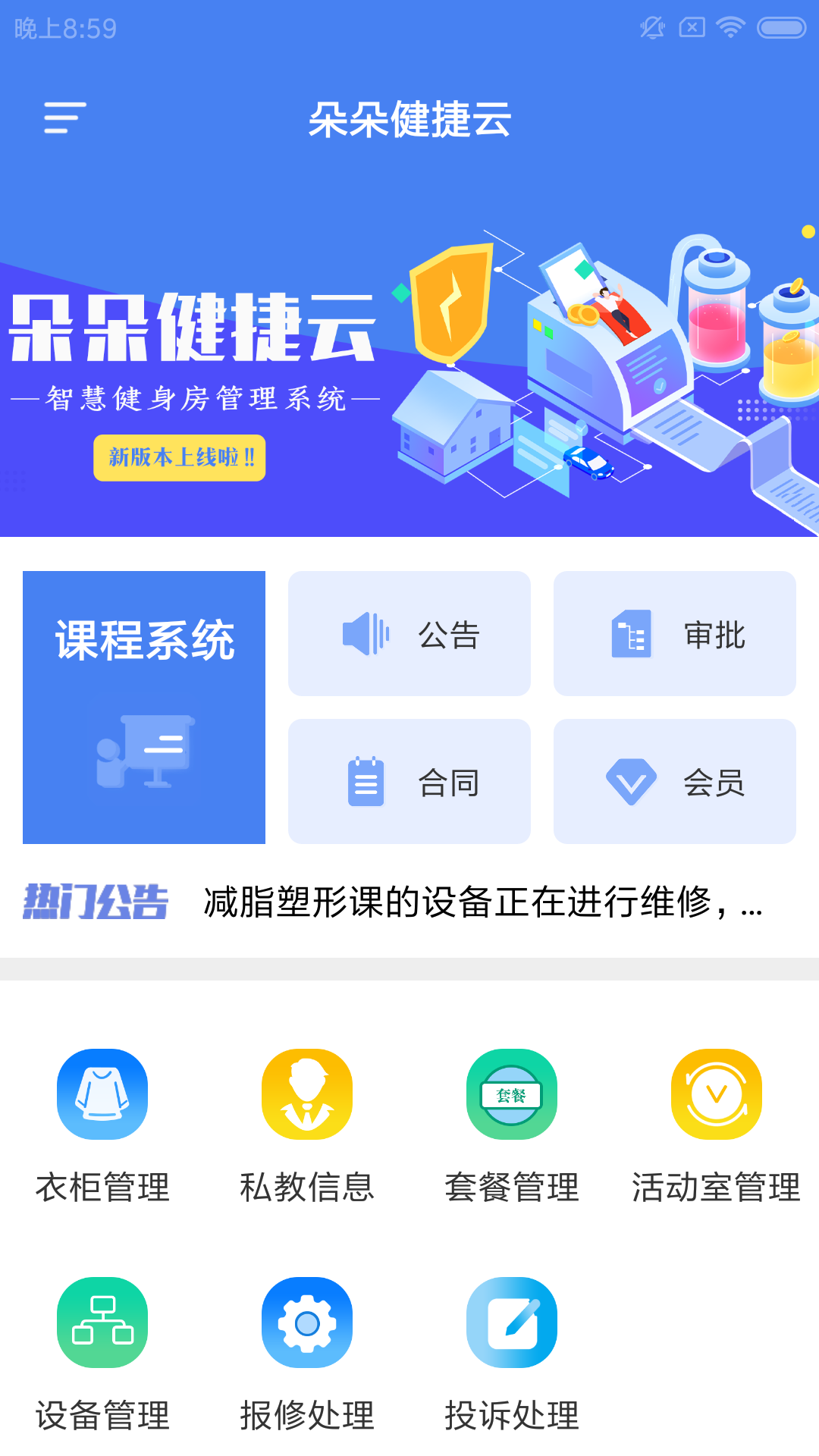Open the 课程系统 course system panel
This screenshot has height=1456, width=819.
click(x=145, y=706)
